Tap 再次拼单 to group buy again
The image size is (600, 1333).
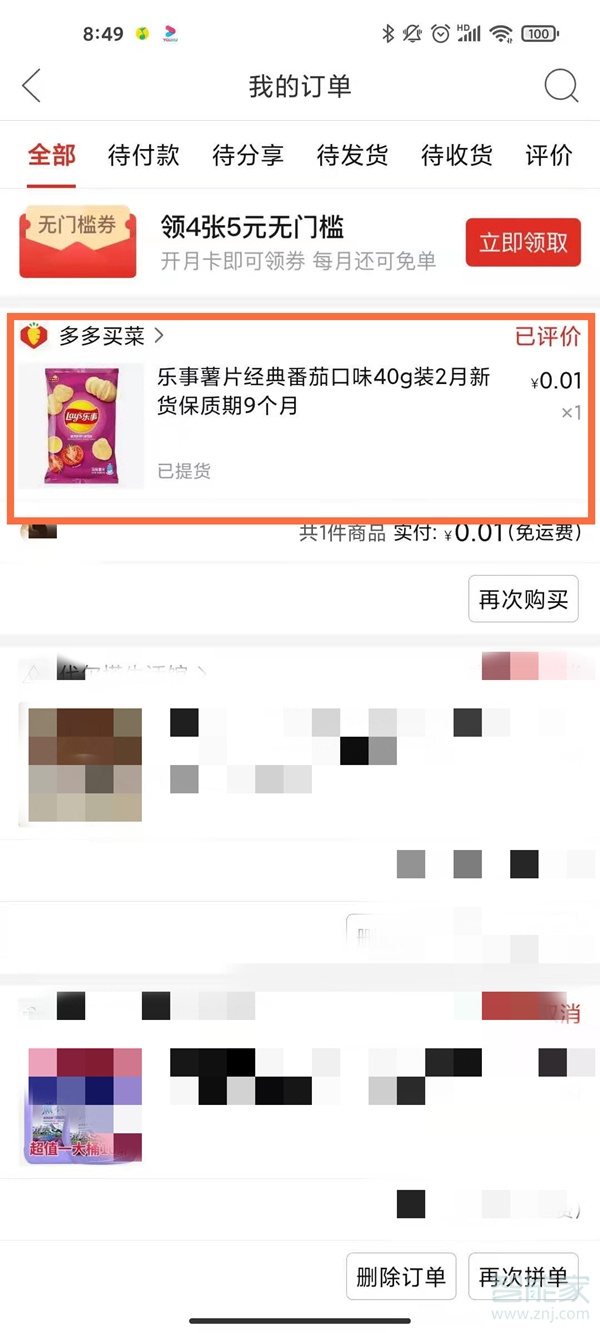pos(523,1276)
